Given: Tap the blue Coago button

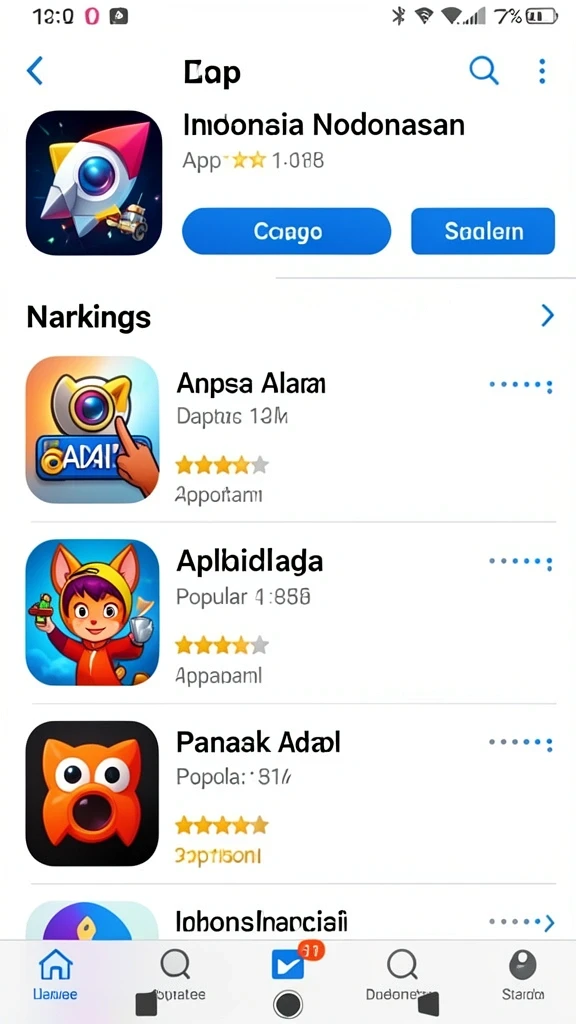Looking at the screenshot, I should pyautogui.click(x=287, y=231).
